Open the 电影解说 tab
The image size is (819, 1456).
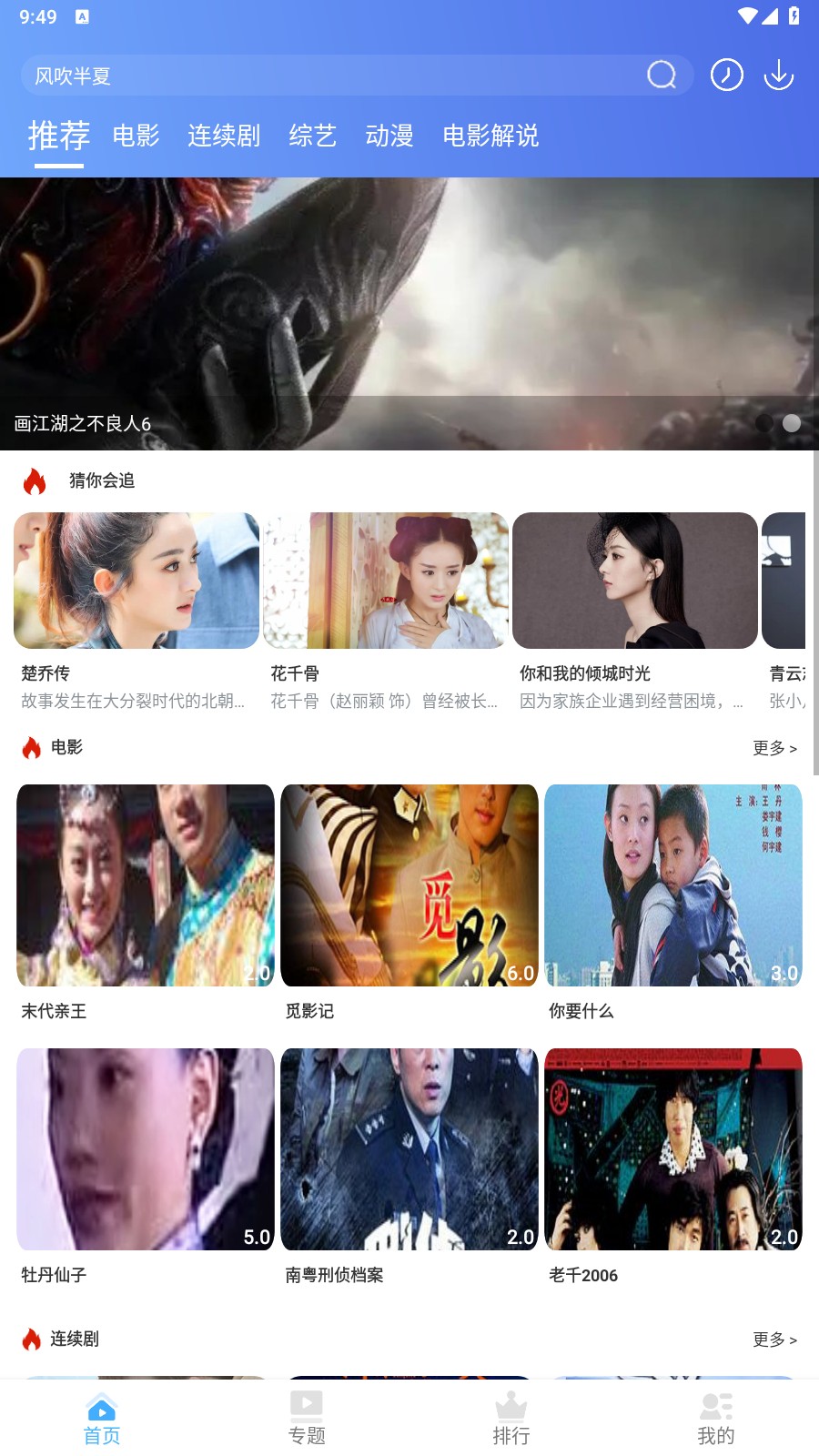click(490, 136)
